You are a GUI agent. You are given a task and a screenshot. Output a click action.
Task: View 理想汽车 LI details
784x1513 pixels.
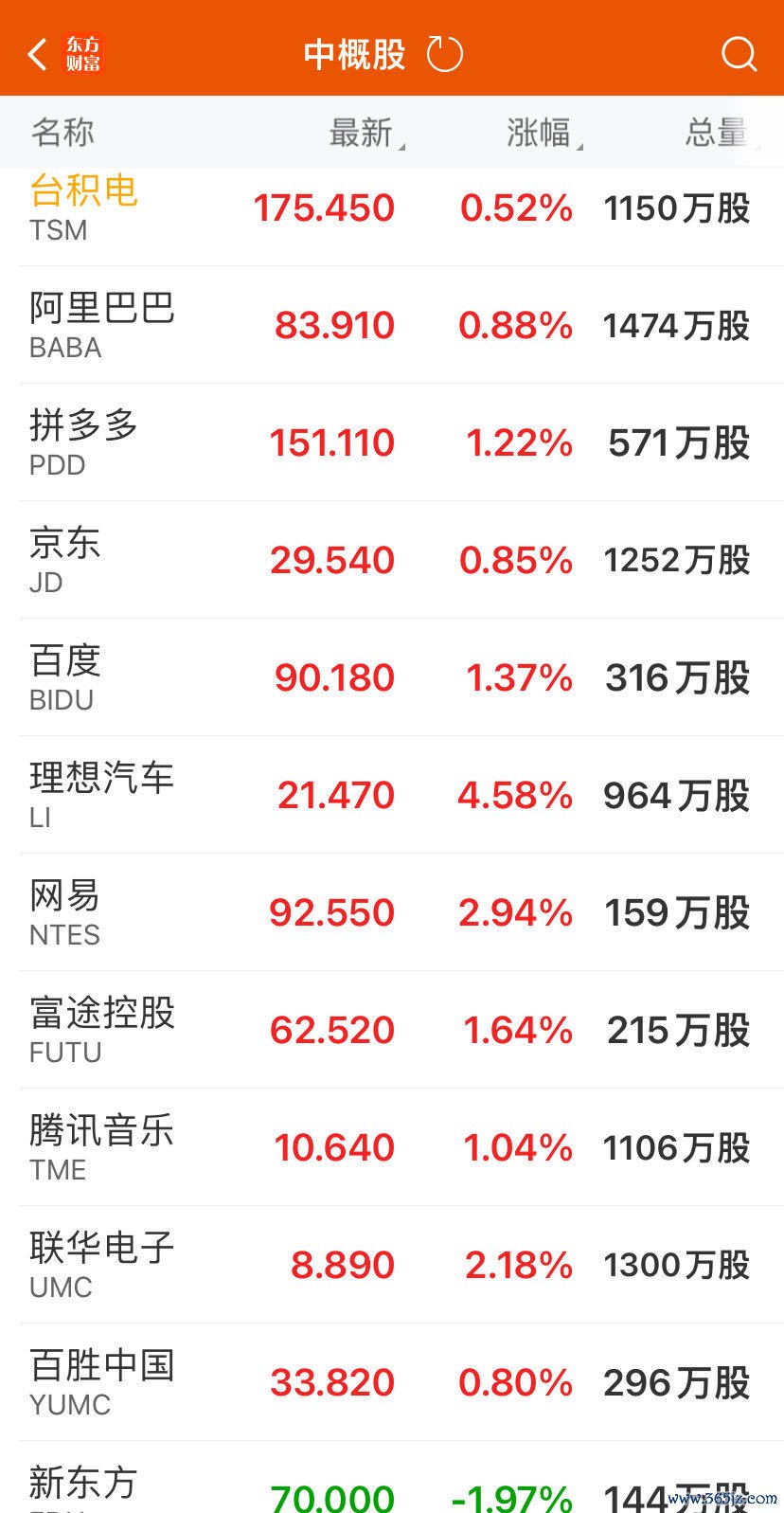(392, 795)
